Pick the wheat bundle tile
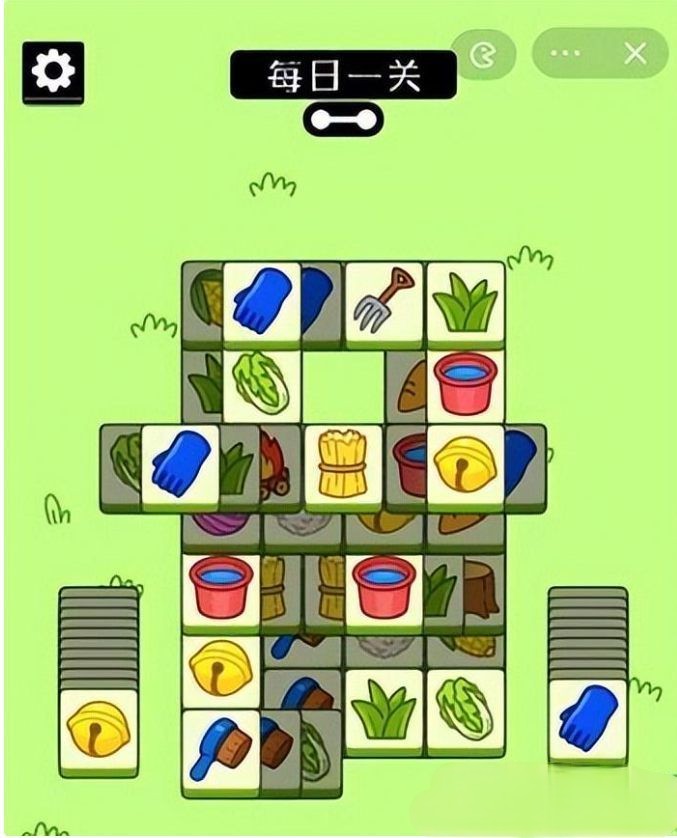Screen dimensions: 677x838 click(343, 465)
